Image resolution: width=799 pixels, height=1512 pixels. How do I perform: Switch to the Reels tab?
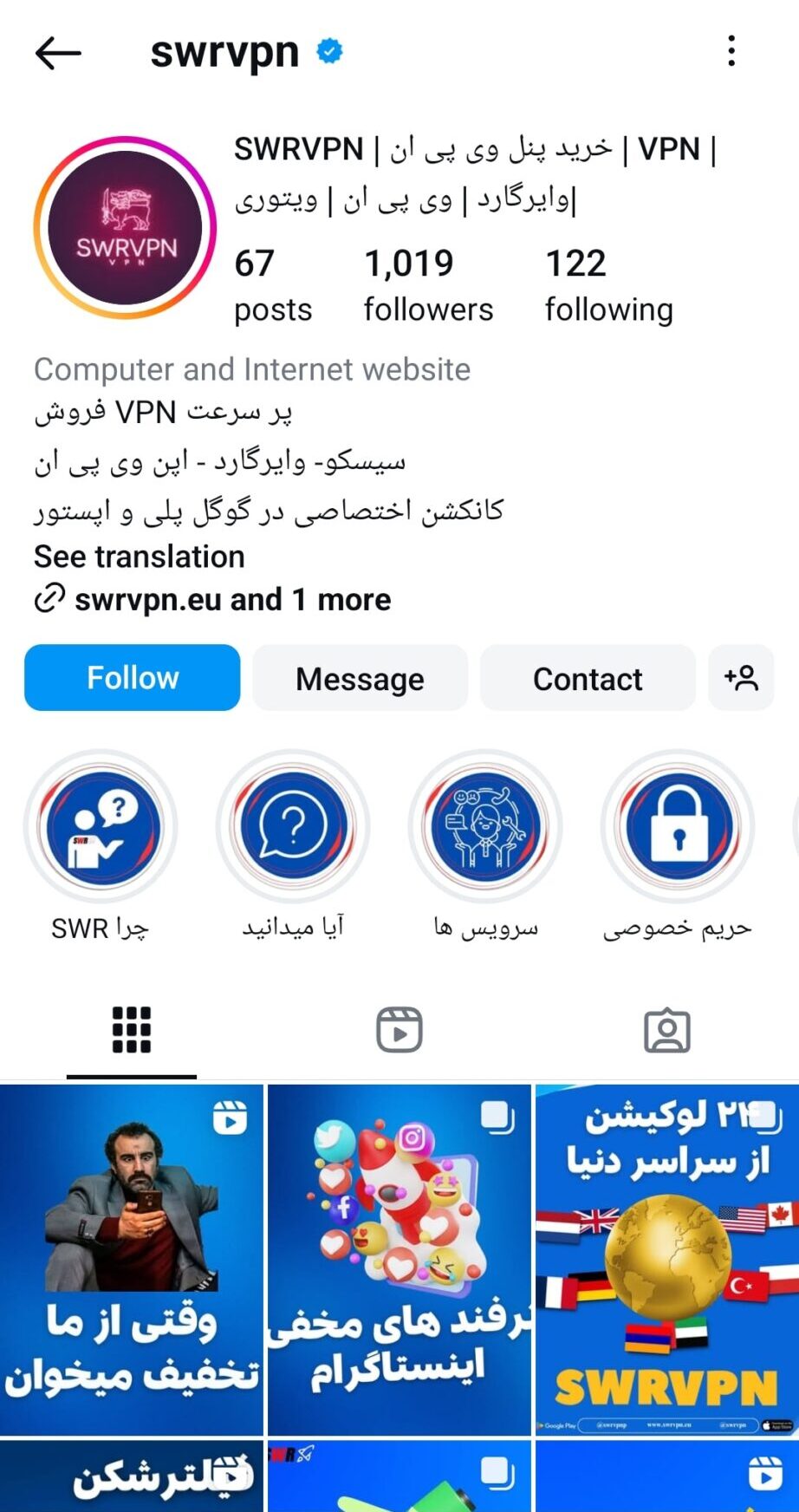[399, 1030]
